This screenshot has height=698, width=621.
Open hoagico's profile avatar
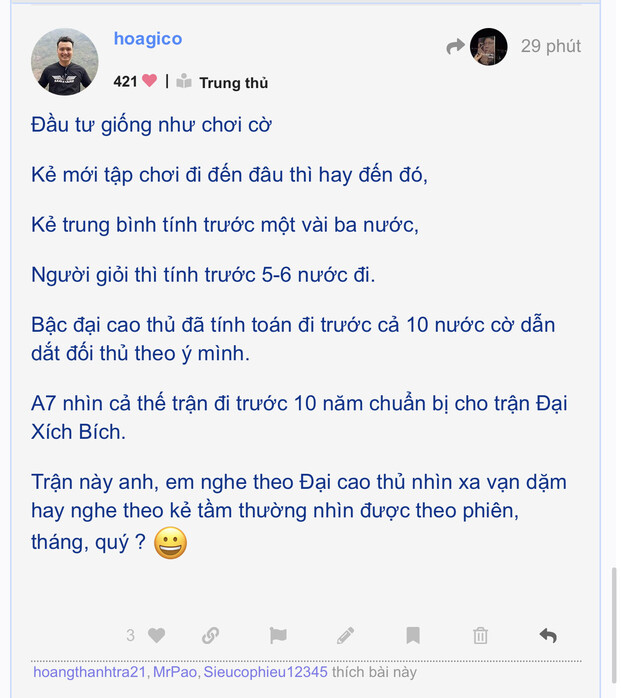pos(65,61)
